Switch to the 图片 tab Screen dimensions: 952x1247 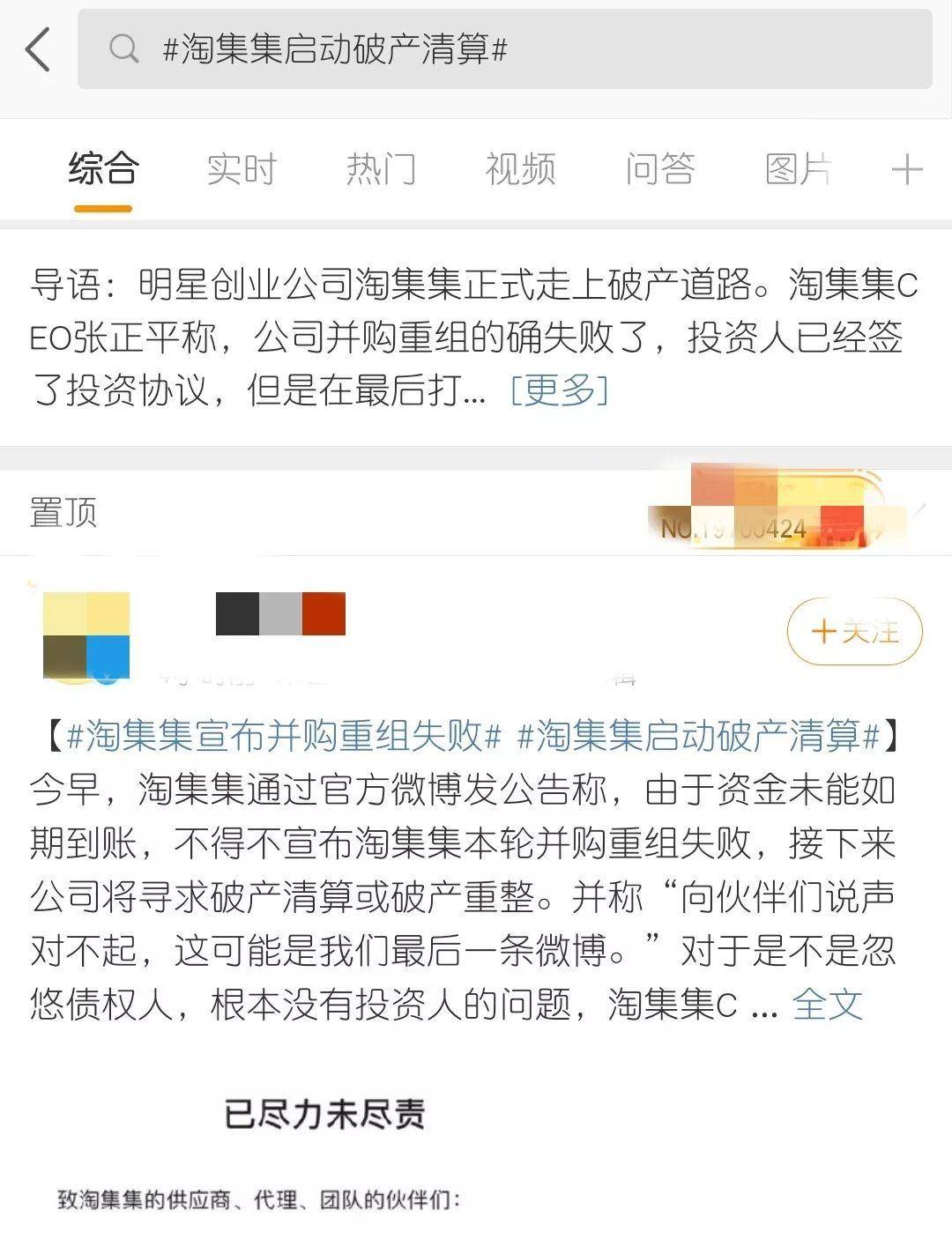coord(799,168)
